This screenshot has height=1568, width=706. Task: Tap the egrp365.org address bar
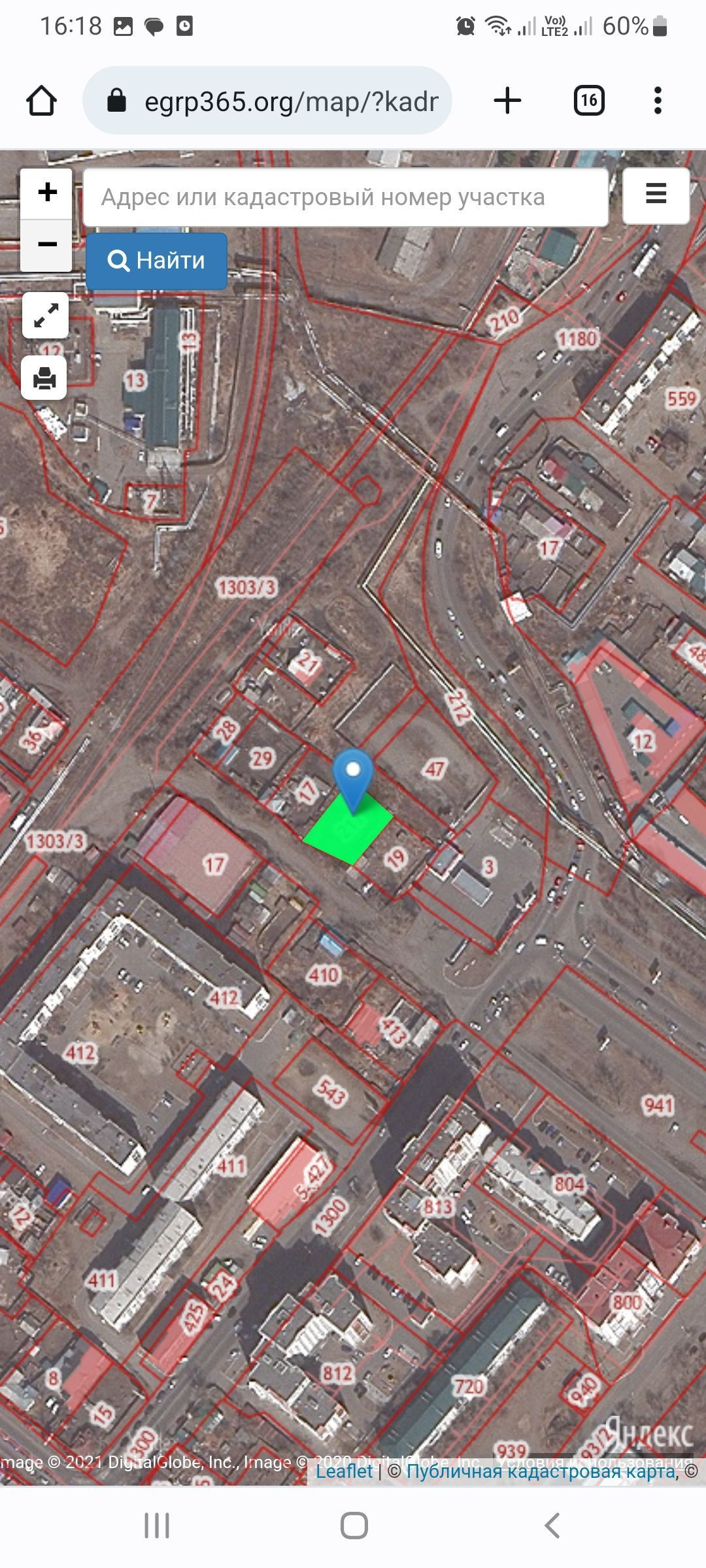tap(267, 101)
